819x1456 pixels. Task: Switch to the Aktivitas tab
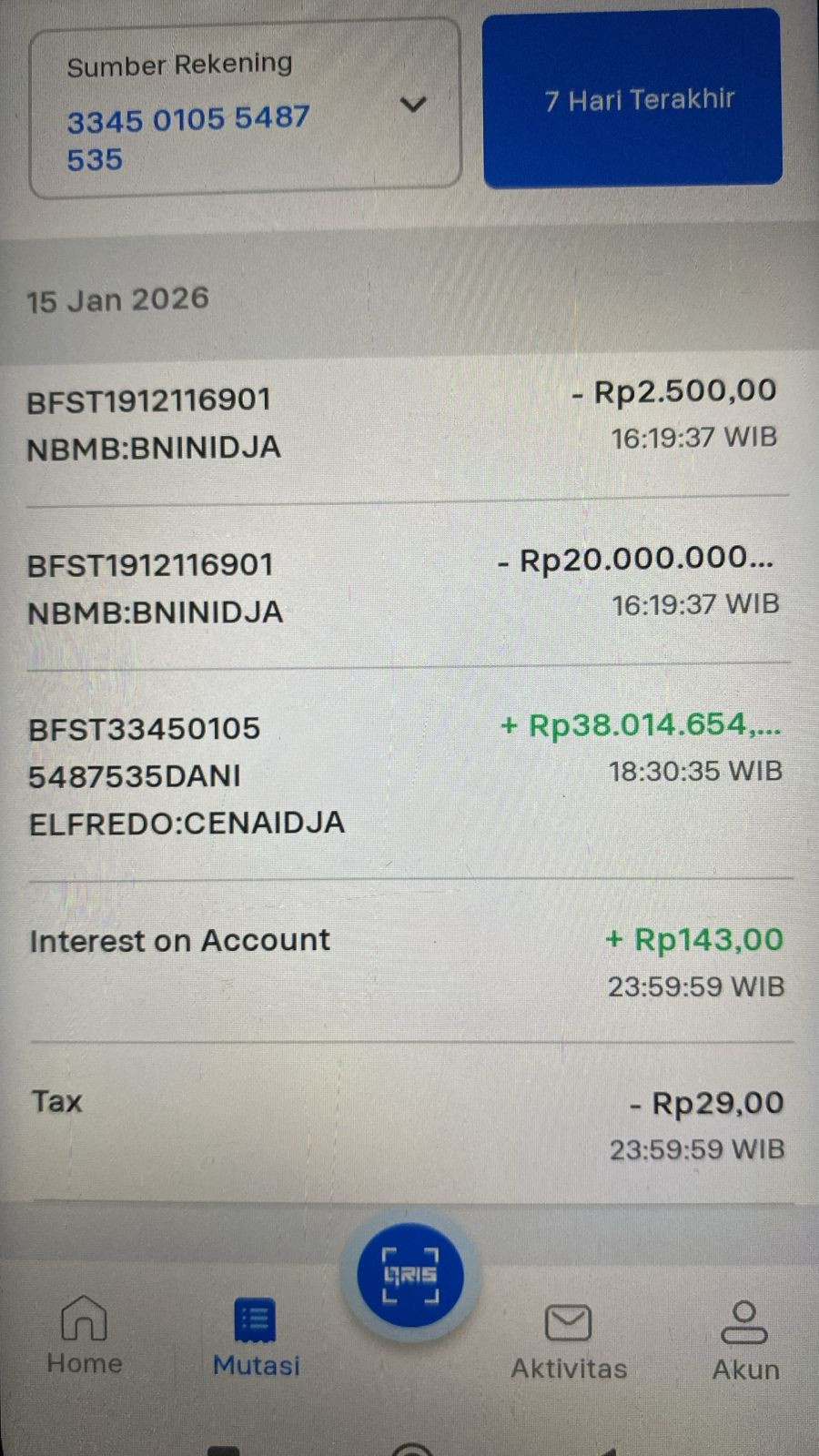tap(568, 1341)
